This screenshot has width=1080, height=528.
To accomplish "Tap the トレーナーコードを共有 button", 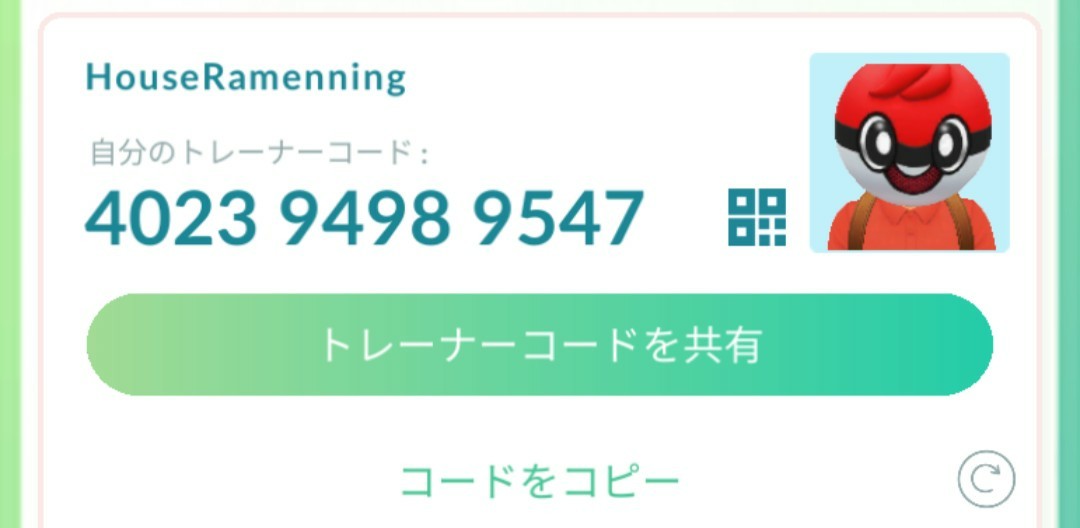I will tap(540, 345).
